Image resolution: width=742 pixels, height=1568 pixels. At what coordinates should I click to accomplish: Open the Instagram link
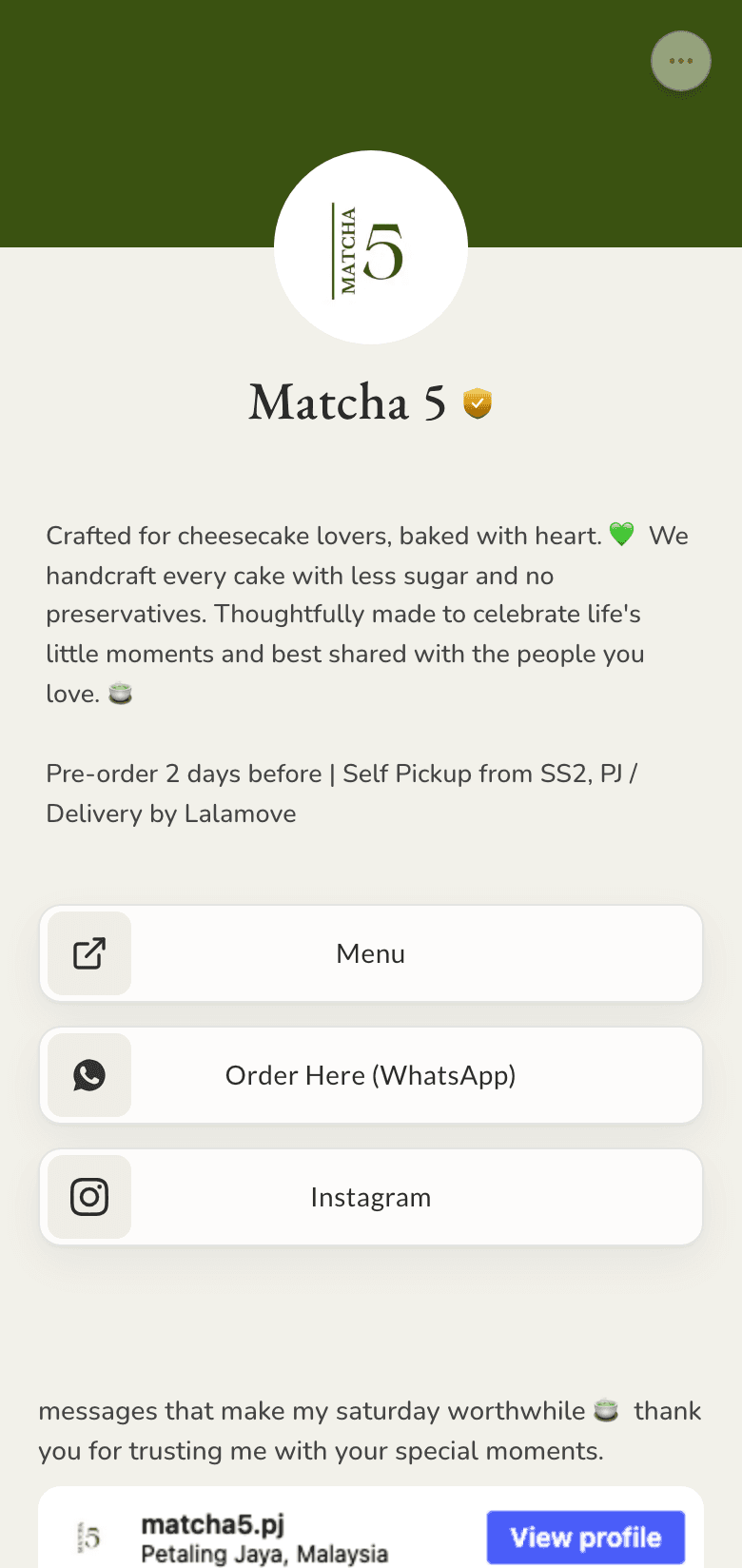371,1197
